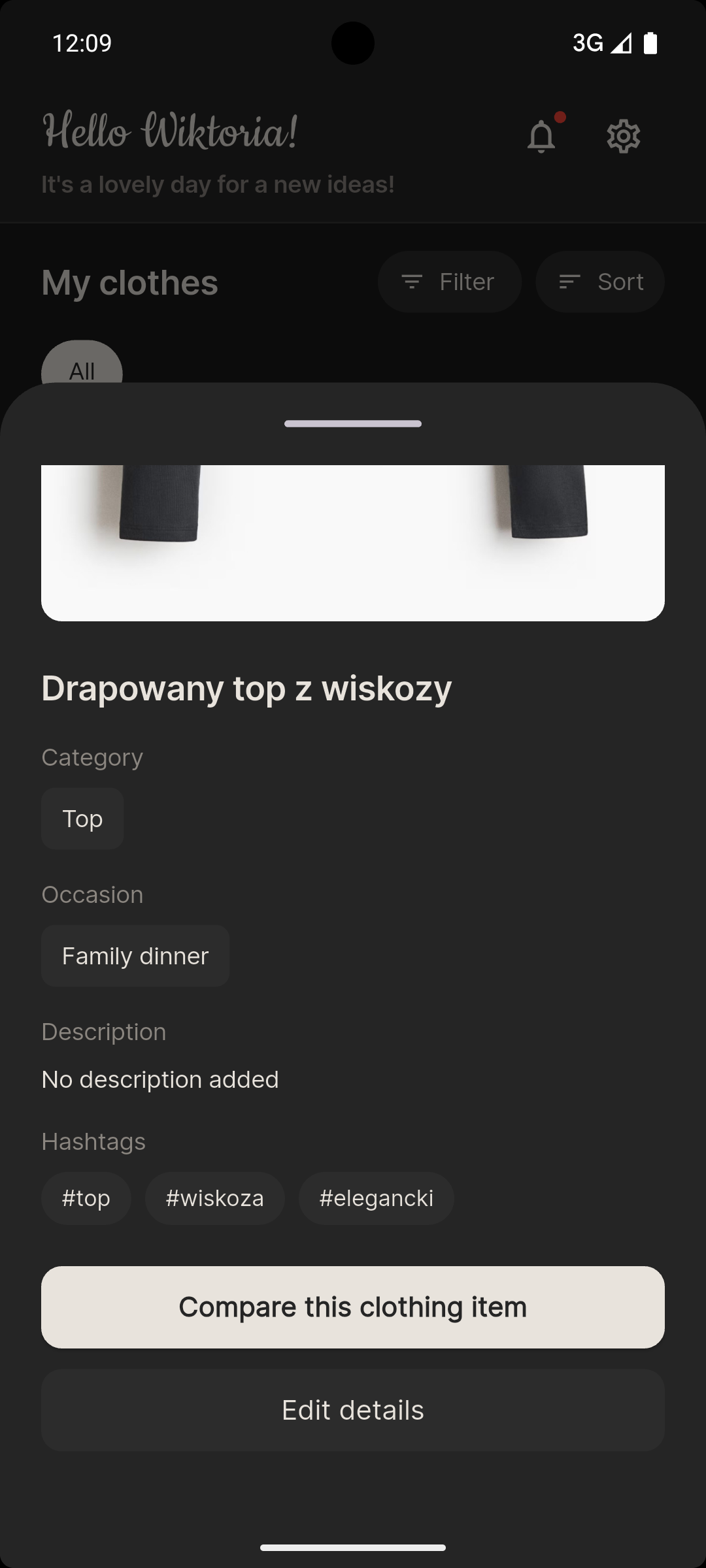The height and width of the screenshot is (1568, 706).
Task: Check network status via the 3G indicator
Action: (x=587, y=42)
